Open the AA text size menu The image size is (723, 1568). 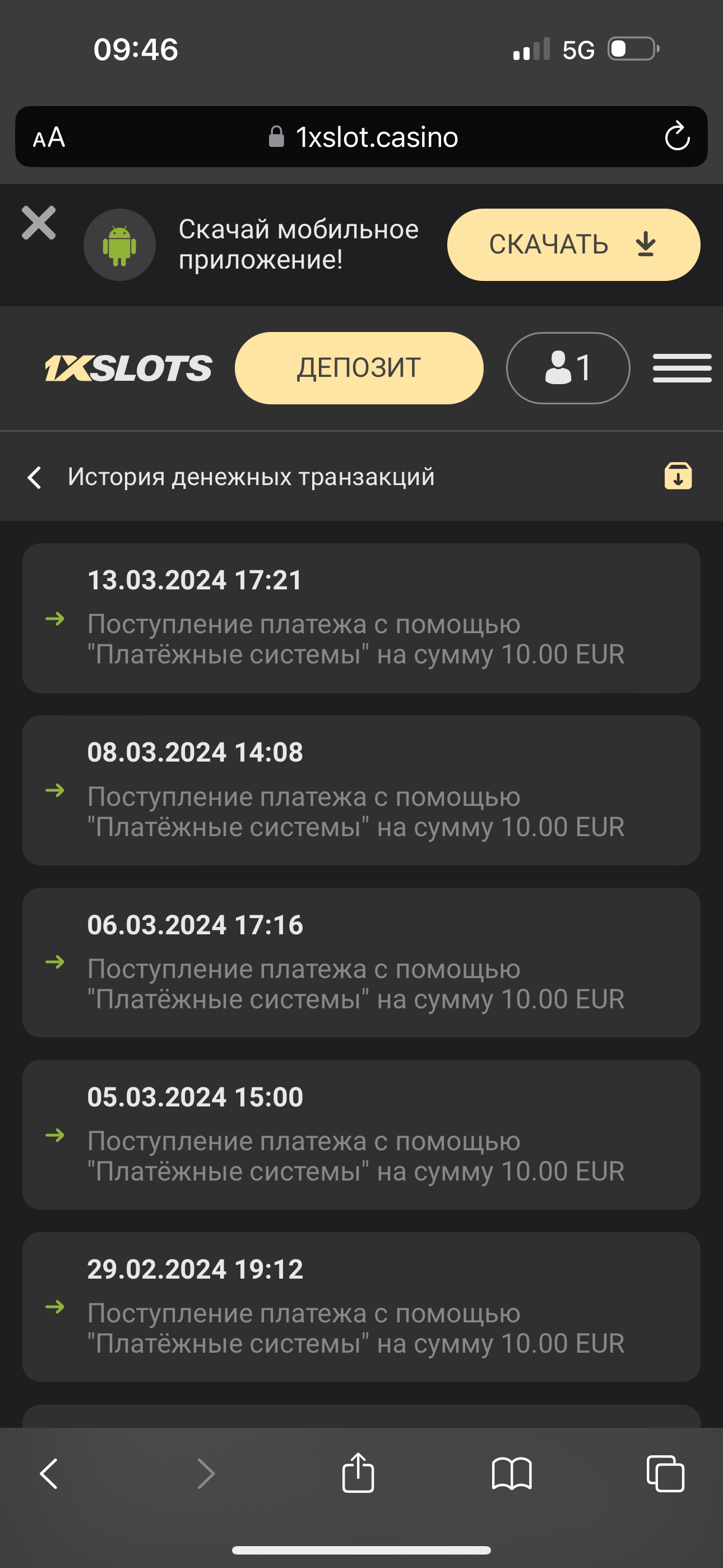pos(49,137)
